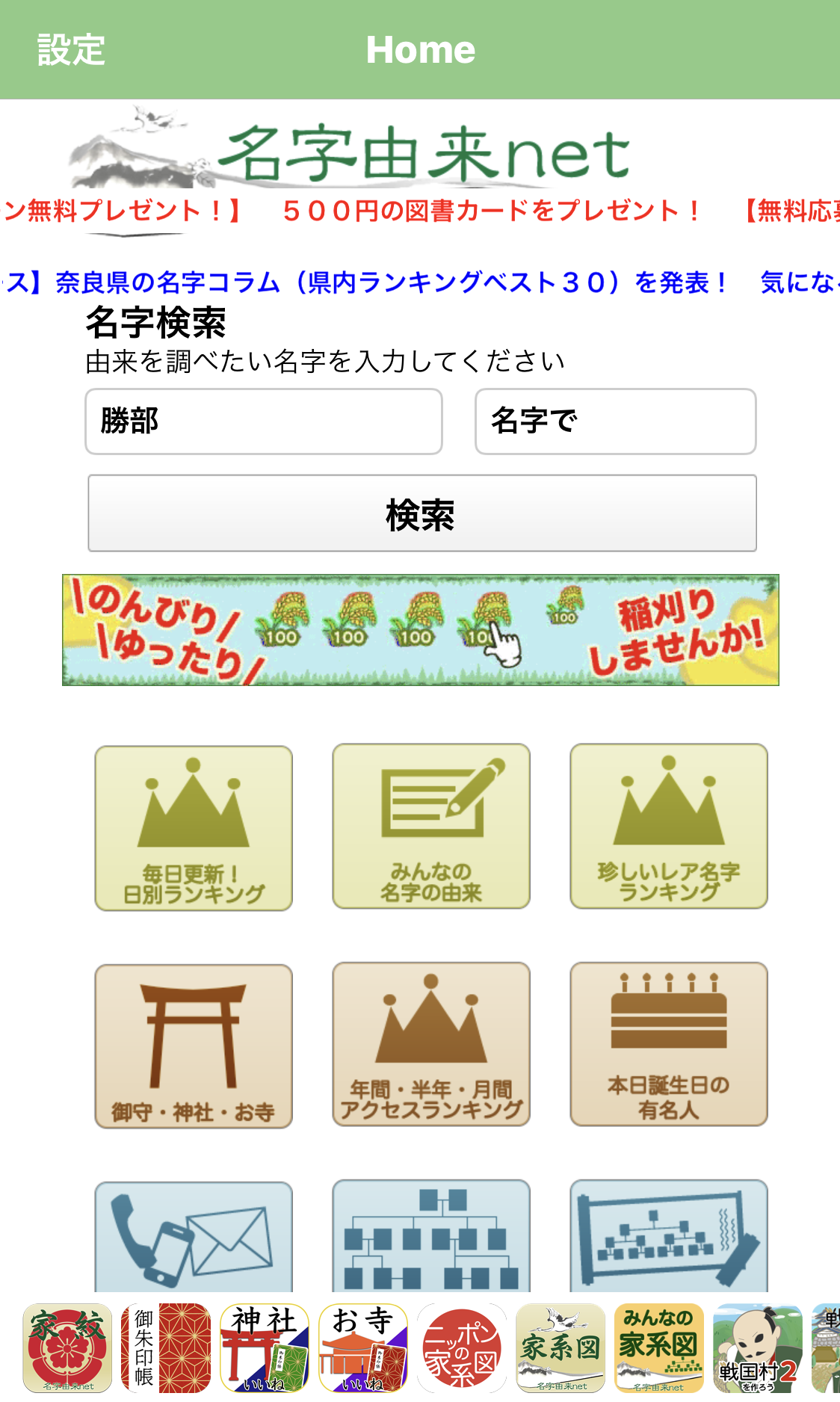The height and width of the screenshot is (1402, 840).
Task: Open the phone and mail contact tile
Action: click(x=194, y=1237)
